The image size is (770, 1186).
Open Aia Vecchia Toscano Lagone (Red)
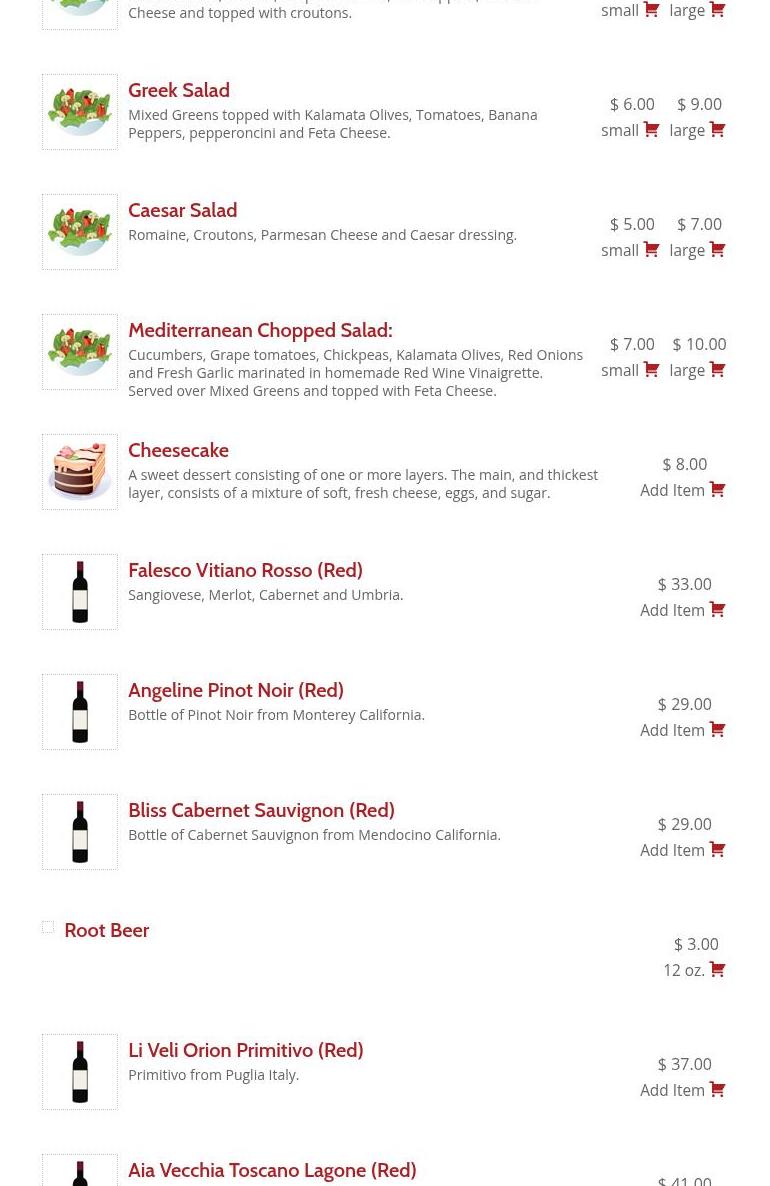coord(272,1170)
